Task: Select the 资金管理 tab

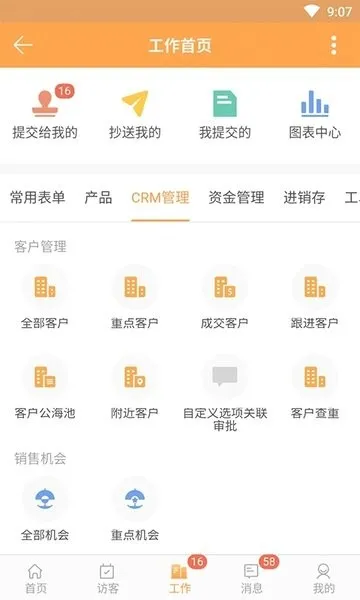Action: pos(236,197)
